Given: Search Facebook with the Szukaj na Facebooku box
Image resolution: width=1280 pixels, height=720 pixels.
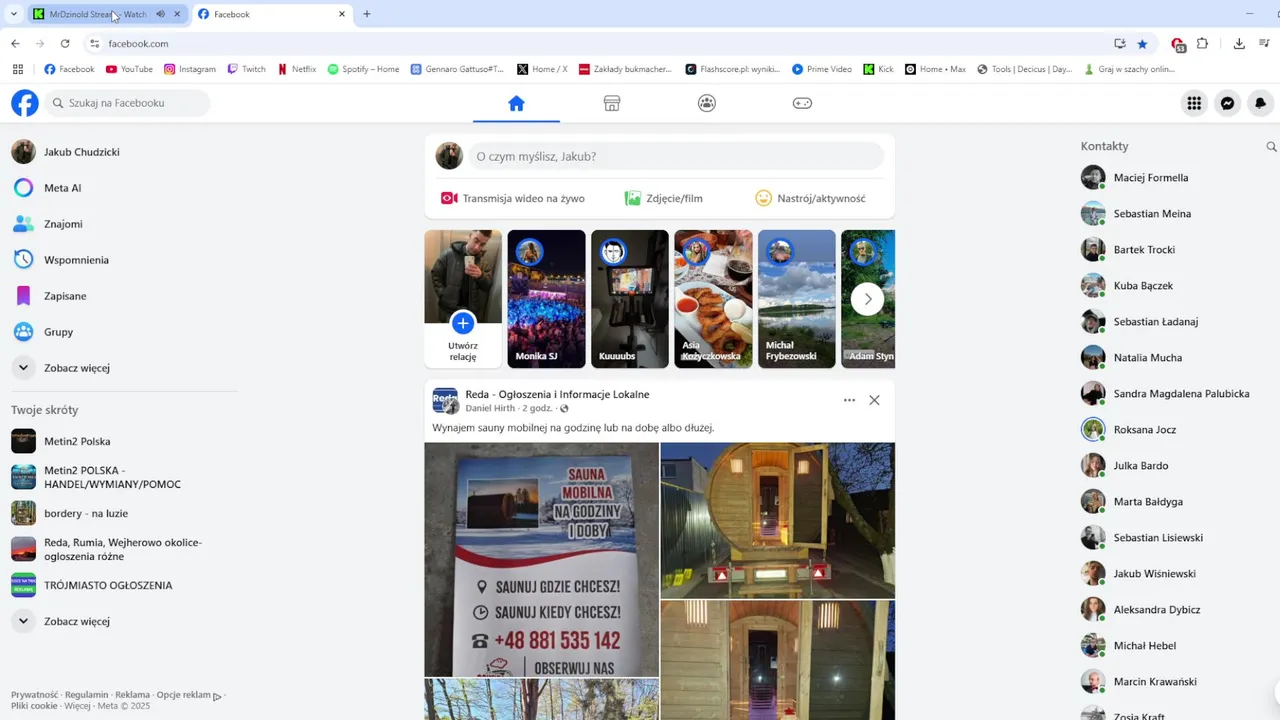Looking at the screenshot, I should (x=130, y=103).
